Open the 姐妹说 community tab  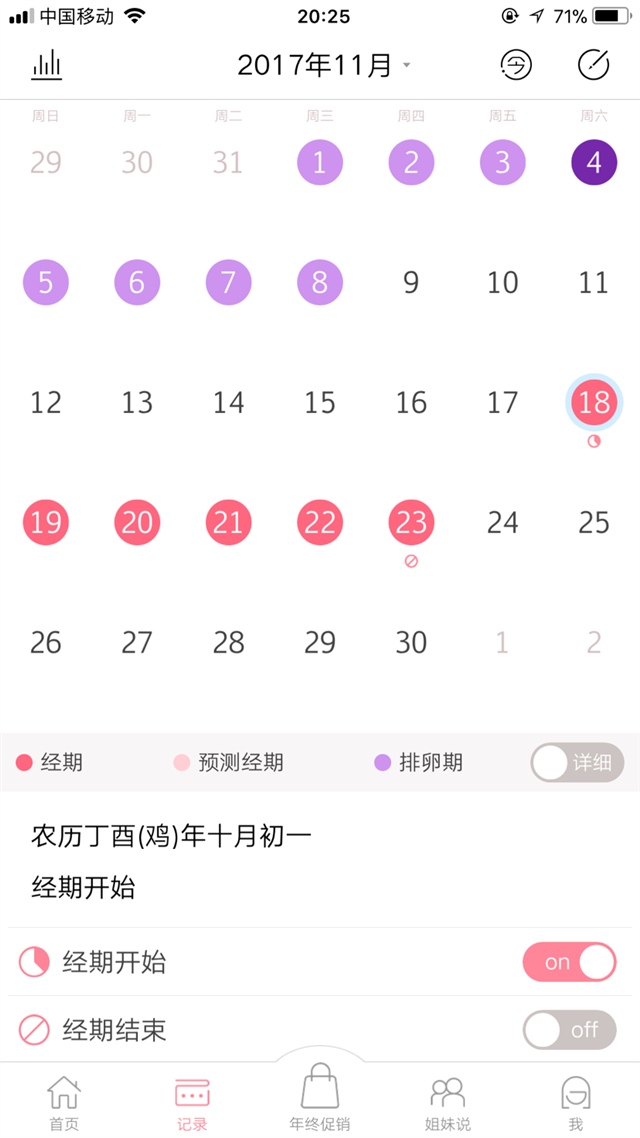[447, 1102]
